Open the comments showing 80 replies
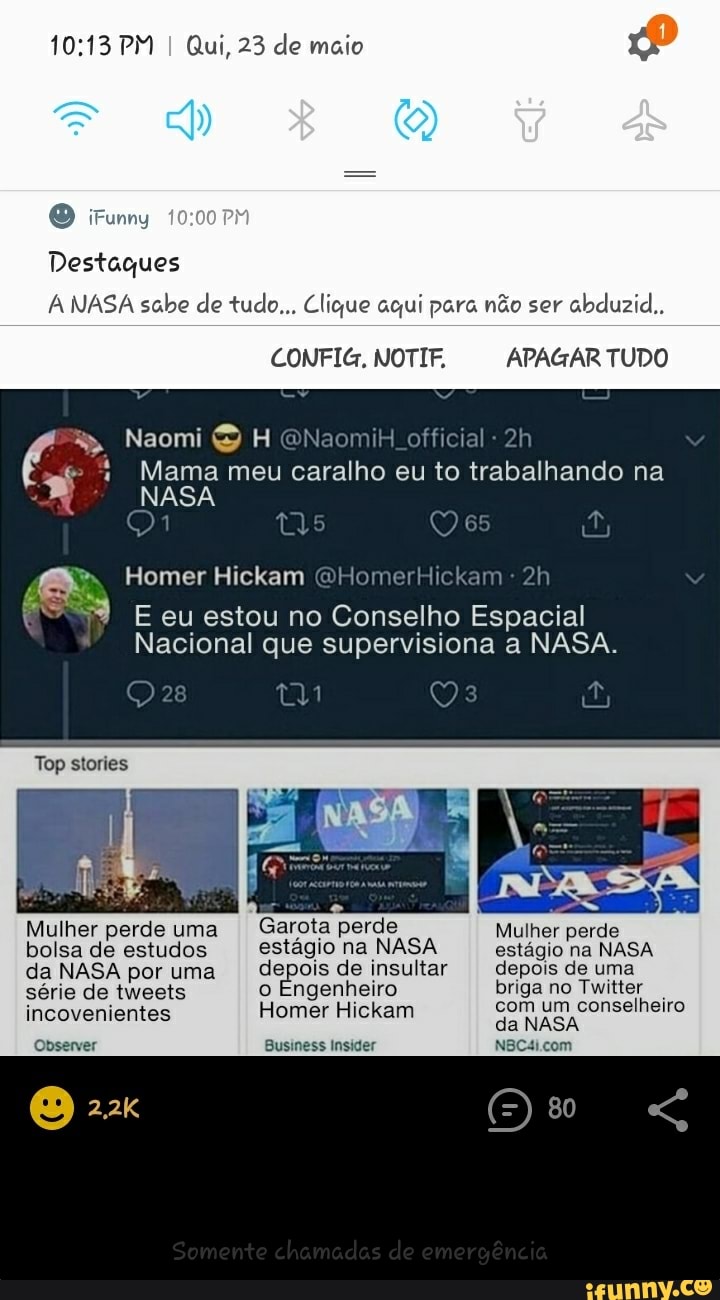 coord(508,1108)
